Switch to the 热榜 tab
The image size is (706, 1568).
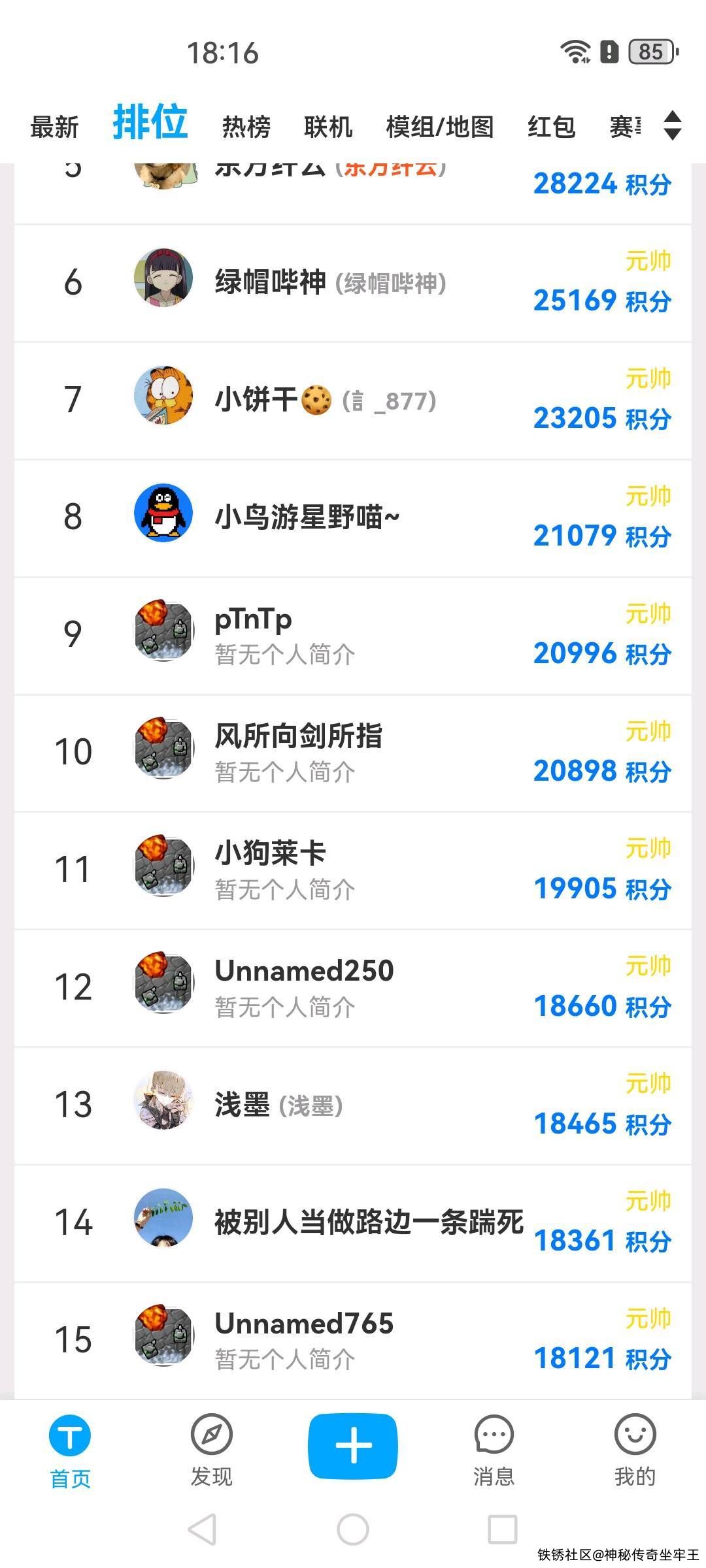246,127
